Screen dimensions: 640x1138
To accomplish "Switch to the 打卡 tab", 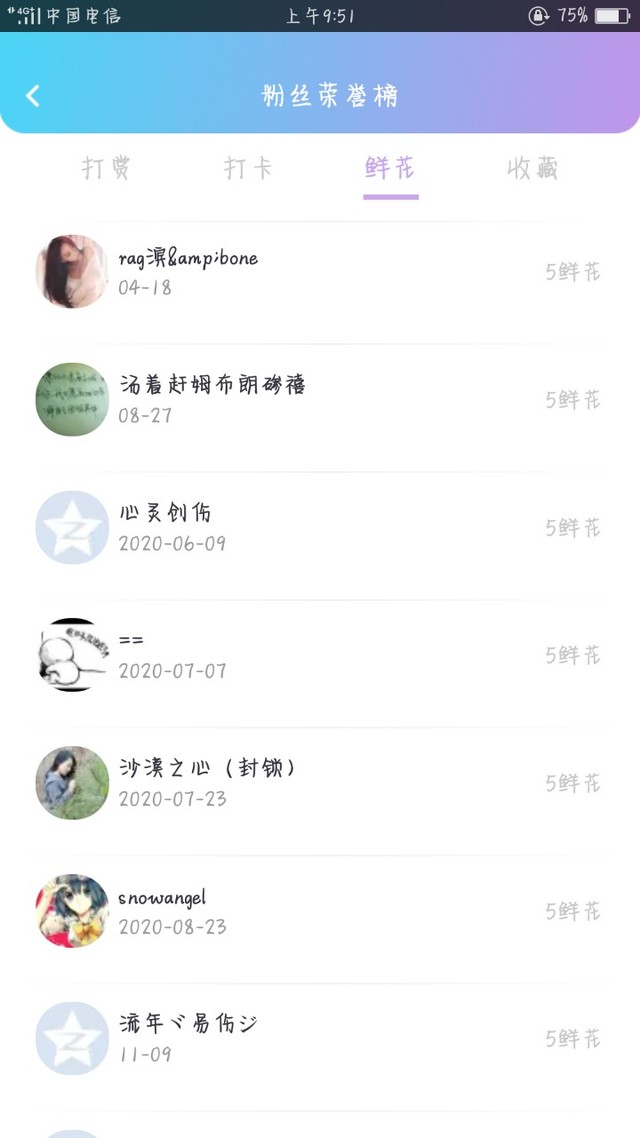I will click(x=248, y=169).
